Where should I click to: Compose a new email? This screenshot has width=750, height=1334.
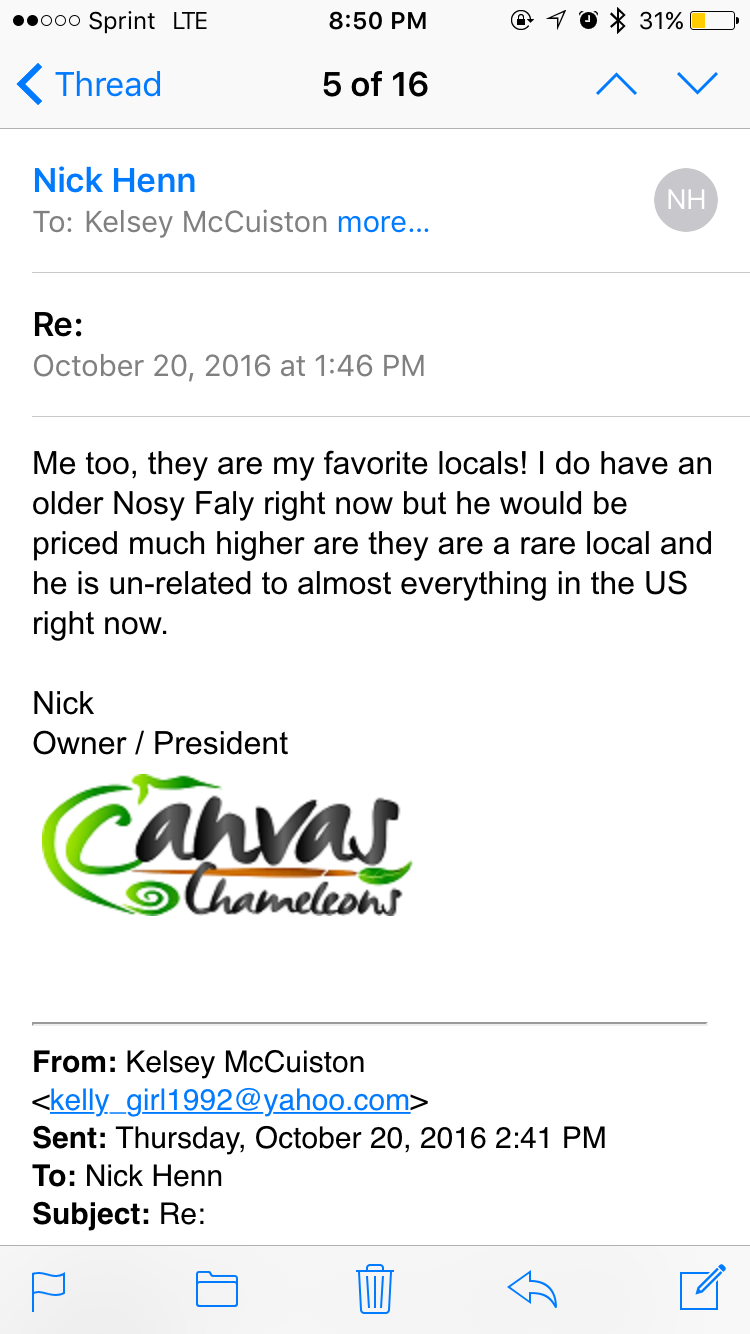pos(701,1288)
